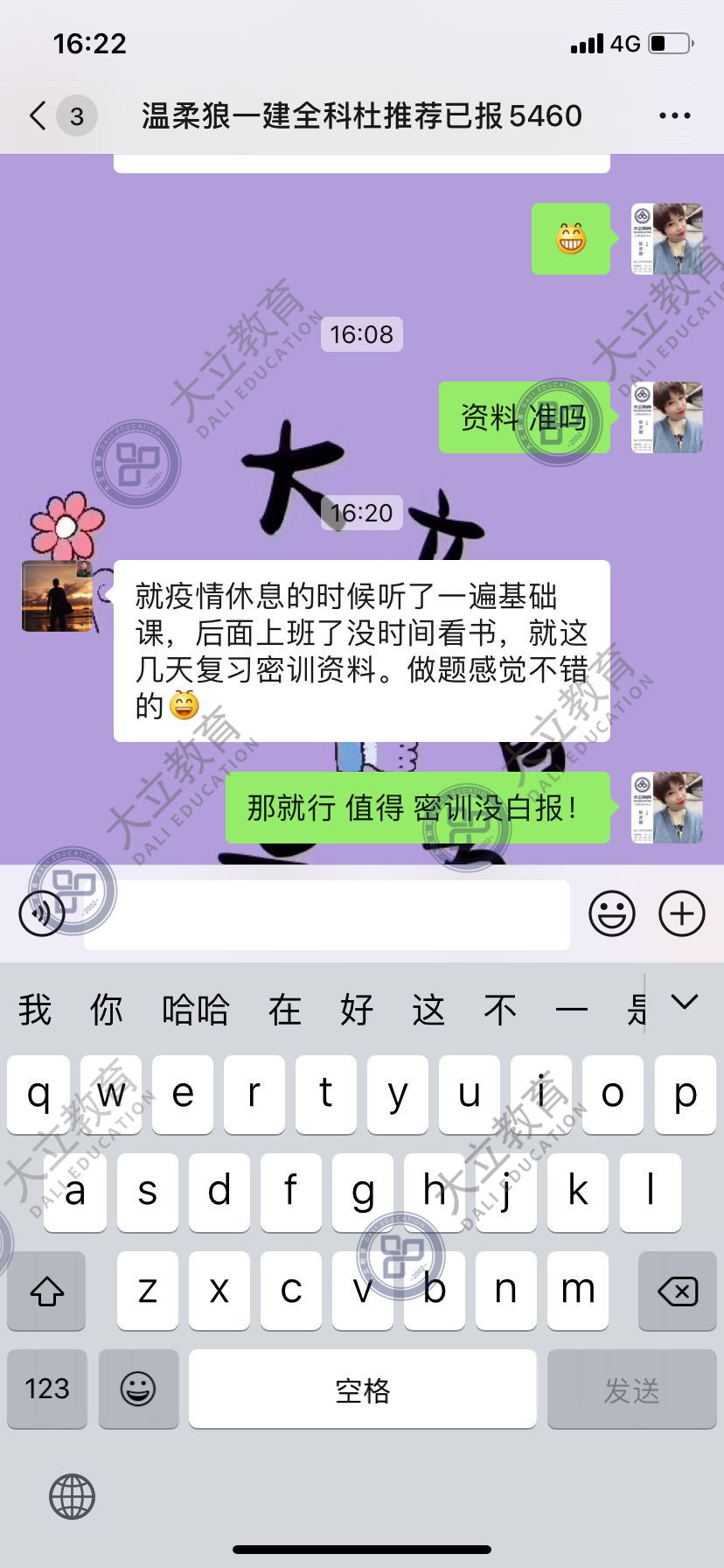Expand the word suggestion list

[x=685, y=1002]
